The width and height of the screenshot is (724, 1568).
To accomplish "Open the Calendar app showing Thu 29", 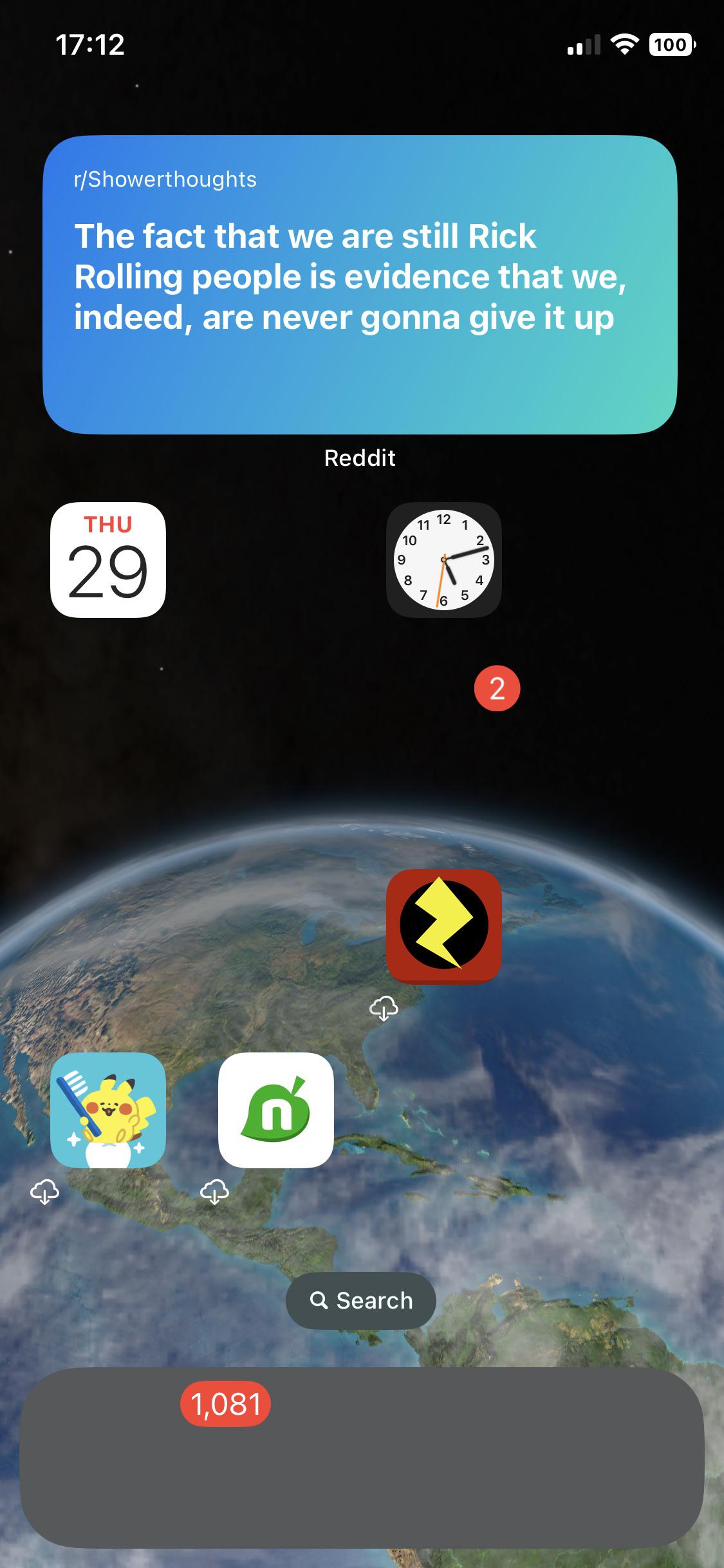I will pyautogui.click(x=108, y=560).
